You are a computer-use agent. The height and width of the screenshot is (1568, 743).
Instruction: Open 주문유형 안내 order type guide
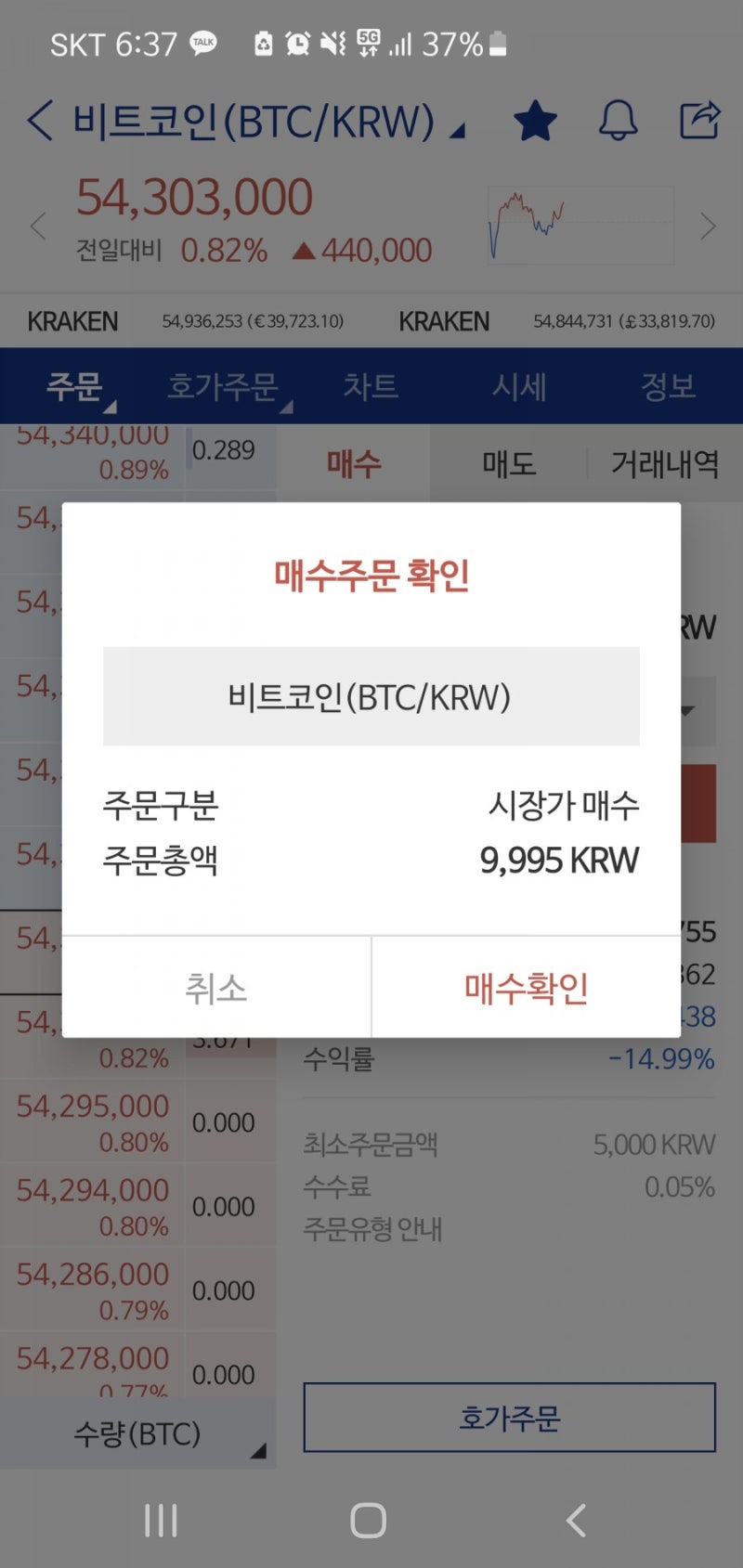[x=372, y=1229]
